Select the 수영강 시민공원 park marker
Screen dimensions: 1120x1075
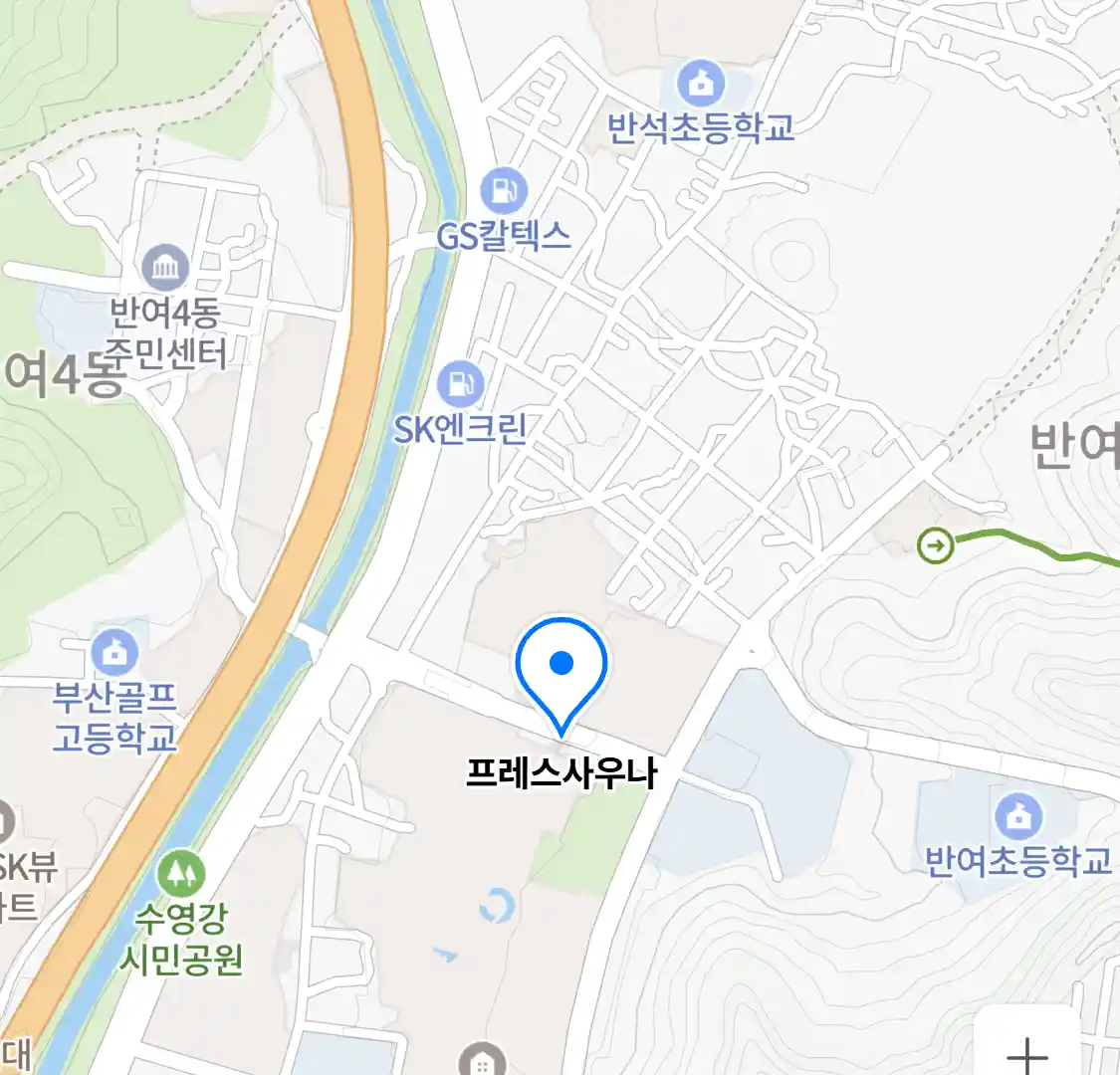coord(180,875)
